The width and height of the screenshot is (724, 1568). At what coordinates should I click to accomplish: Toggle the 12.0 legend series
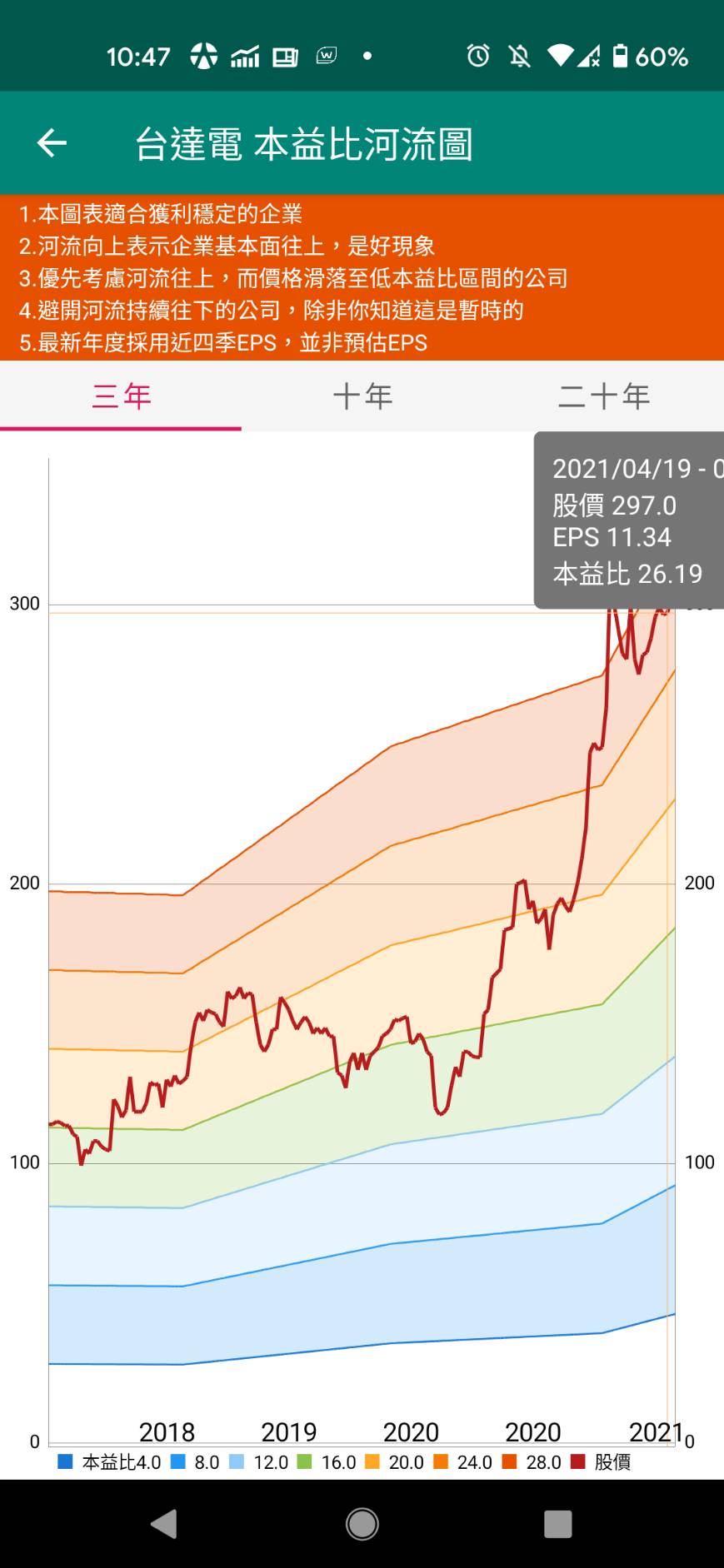point(259,1462)
